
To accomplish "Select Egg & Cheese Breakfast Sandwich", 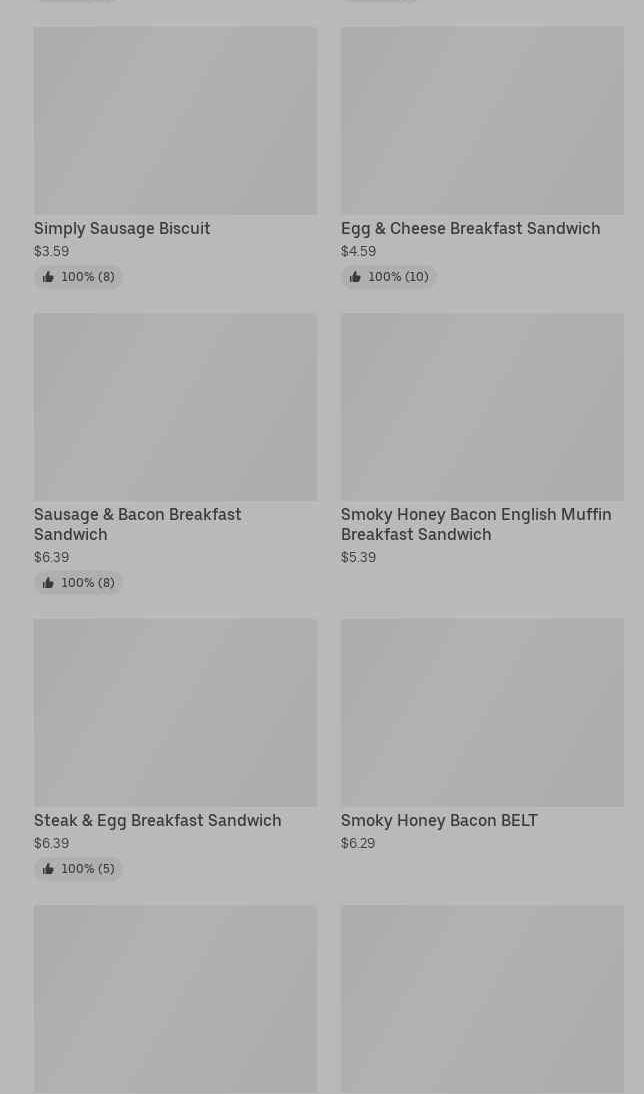I will pyautogui.click(x=482, y=157).
